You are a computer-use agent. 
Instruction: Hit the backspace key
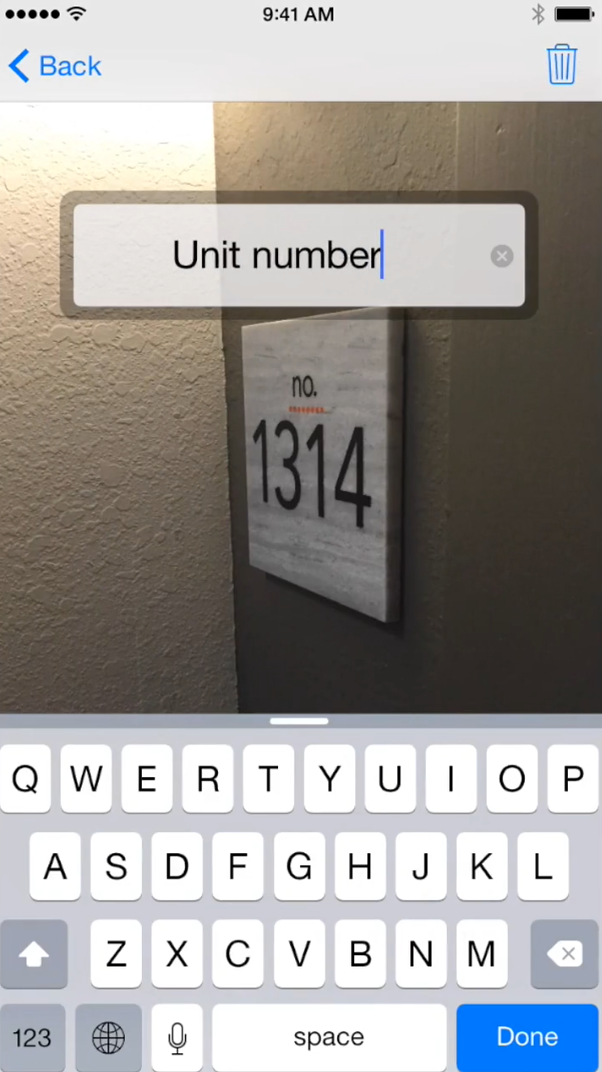(x=564, y=954)
